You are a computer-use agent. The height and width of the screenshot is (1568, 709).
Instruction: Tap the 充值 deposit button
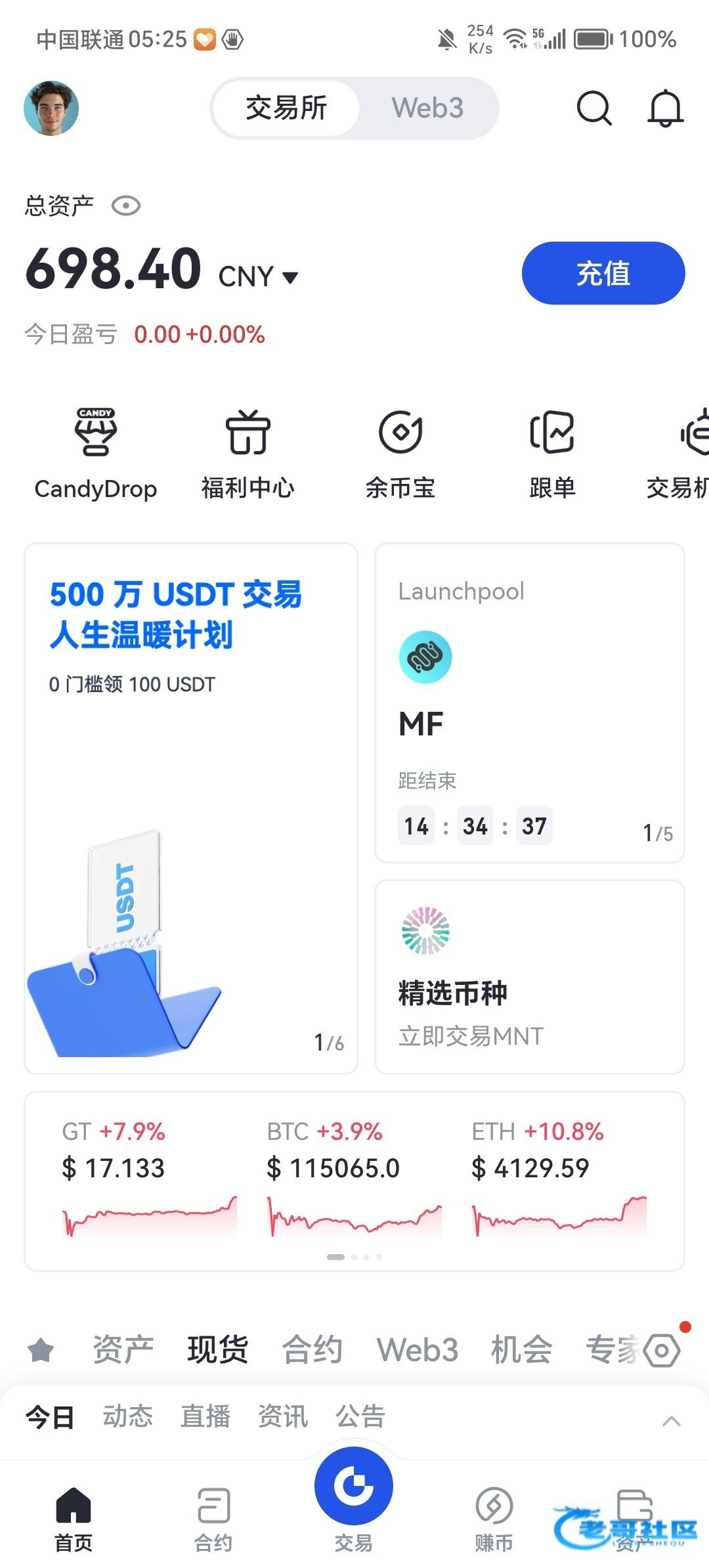click(x=603, y=273)
